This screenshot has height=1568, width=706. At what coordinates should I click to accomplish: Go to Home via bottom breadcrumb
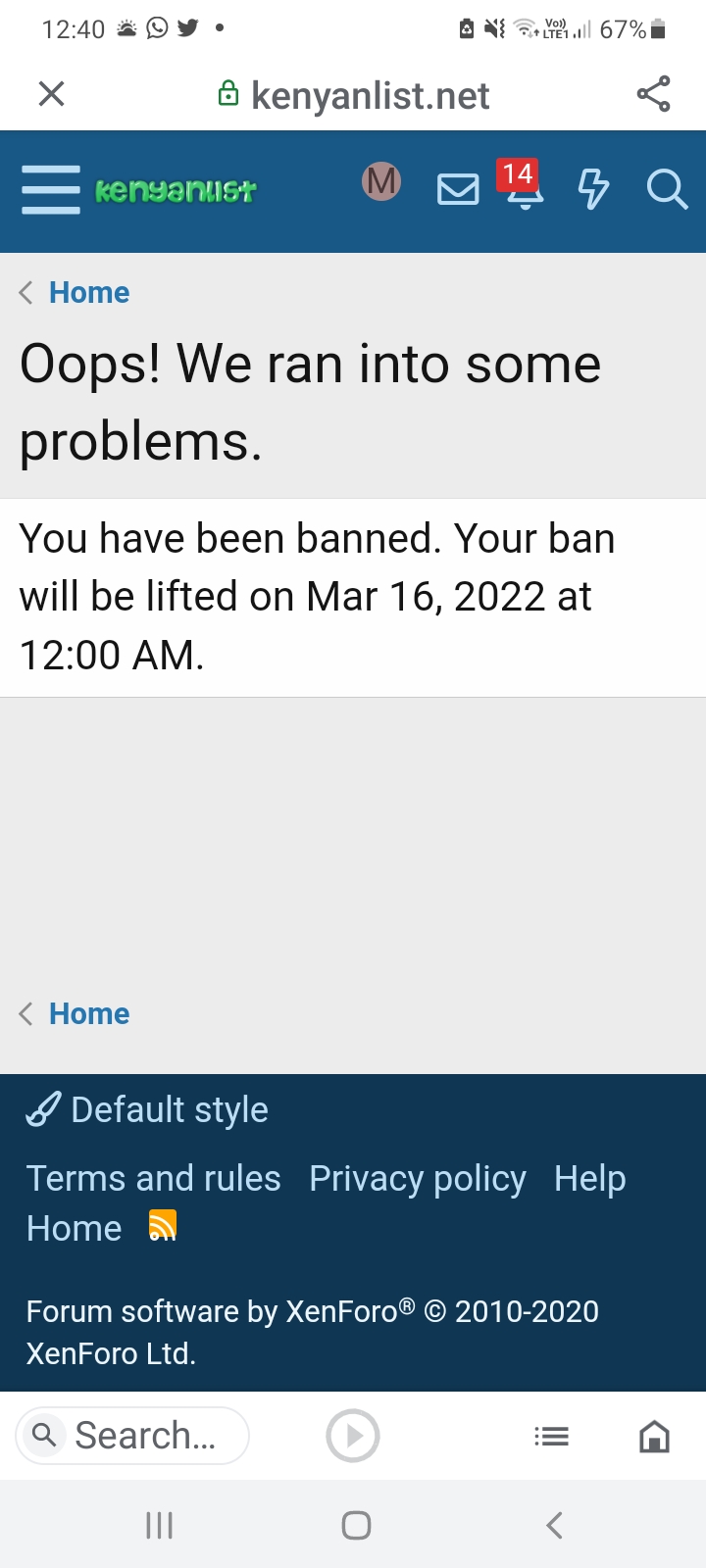click(88, 1013)
